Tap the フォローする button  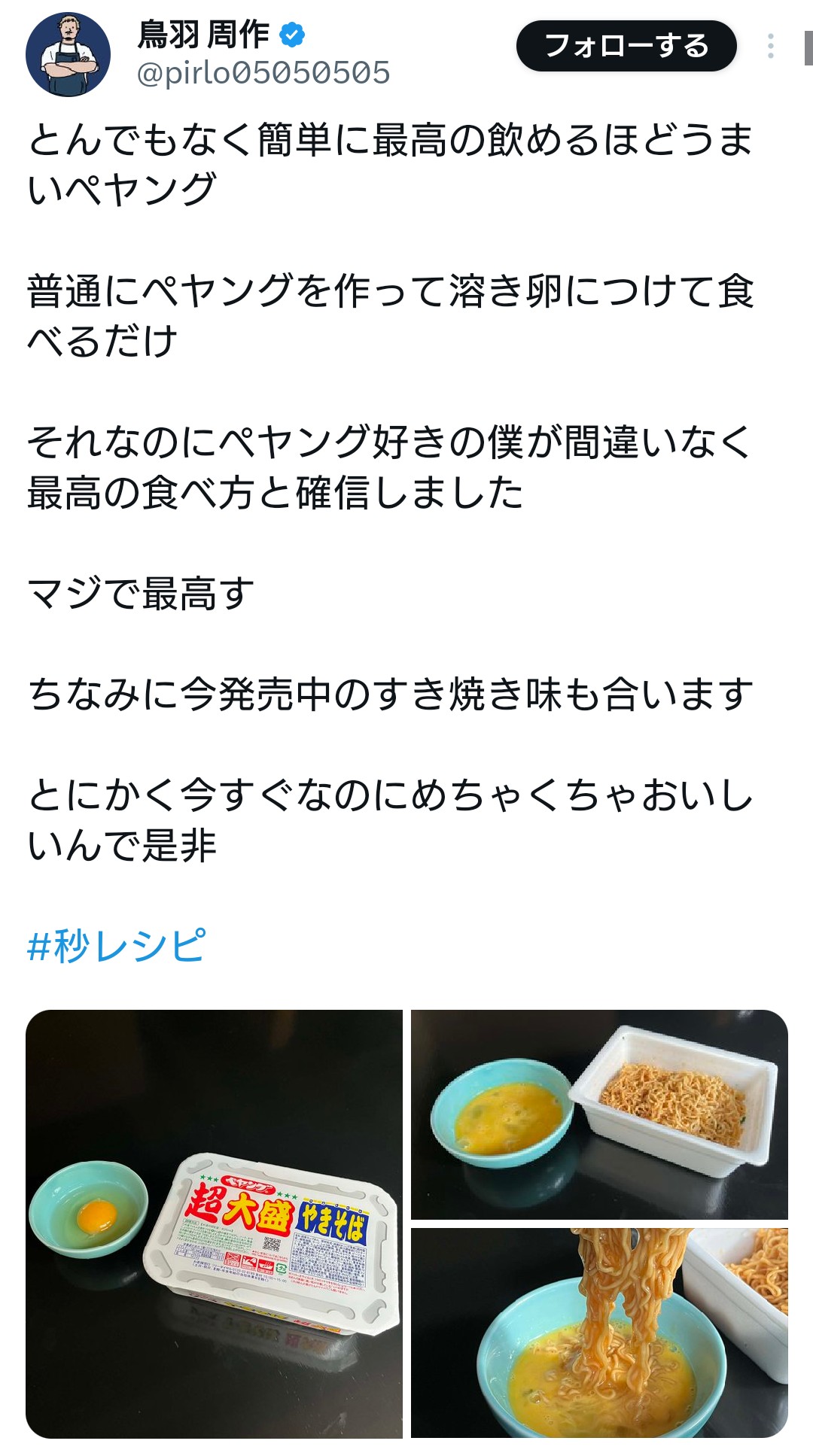coord(626,46)
